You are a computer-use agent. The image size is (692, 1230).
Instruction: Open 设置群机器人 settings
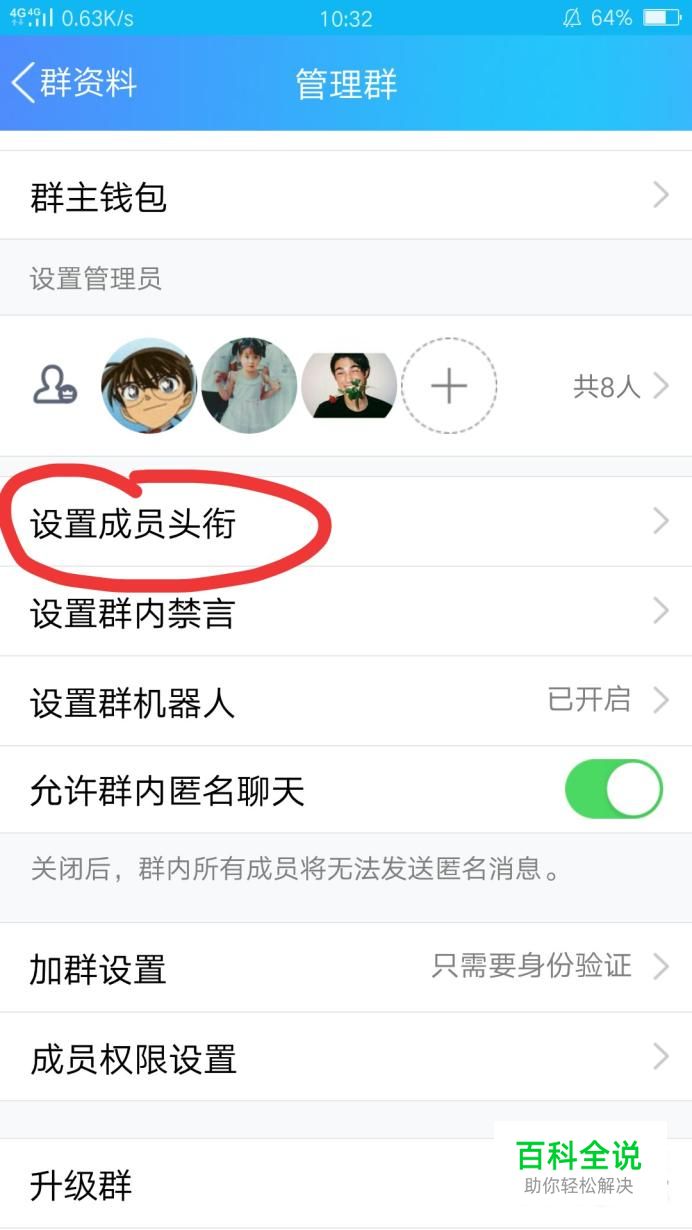tap(346, 701)
